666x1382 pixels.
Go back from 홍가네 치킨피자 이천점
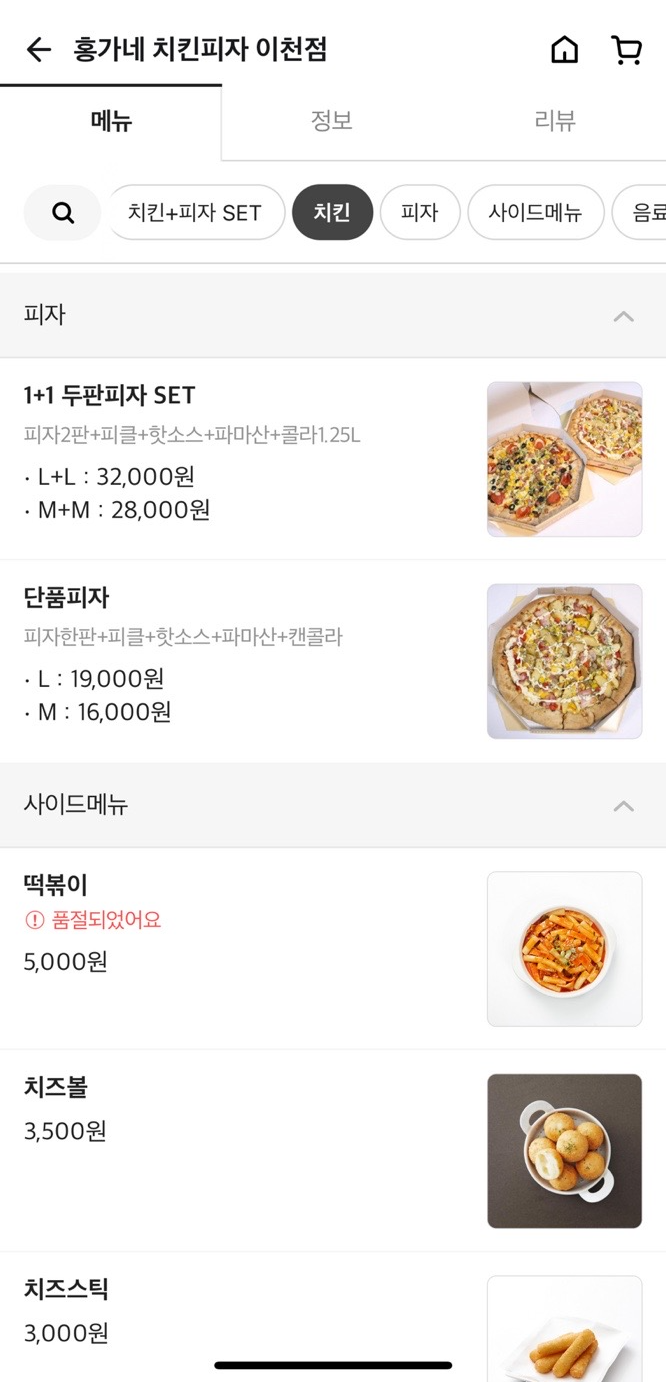pyautogui.click(x=38, y=50)
